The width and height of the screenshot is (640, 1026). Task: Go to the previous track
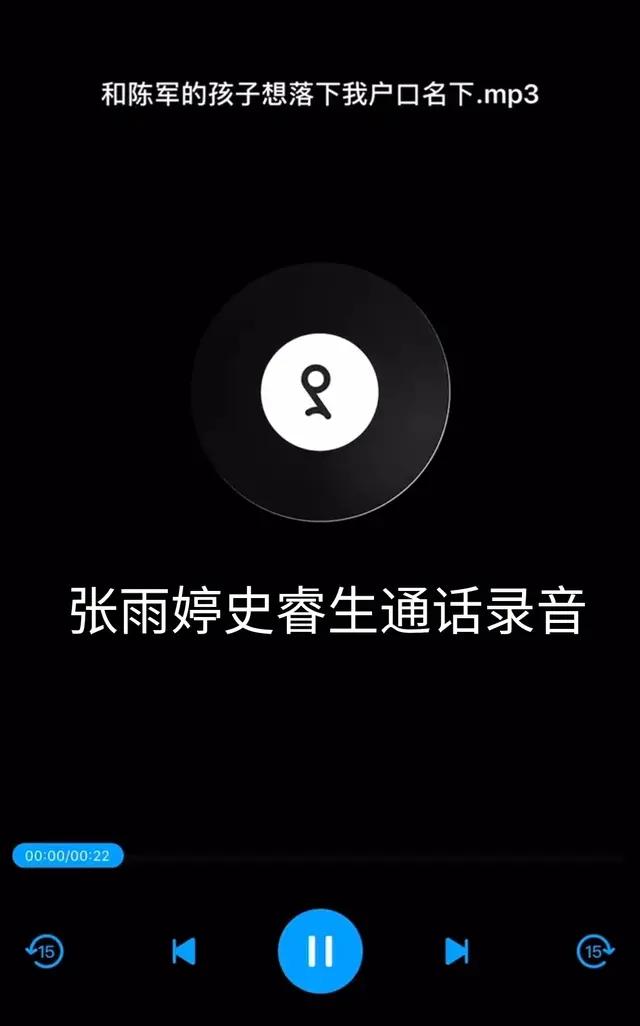(x=184, y=951)
